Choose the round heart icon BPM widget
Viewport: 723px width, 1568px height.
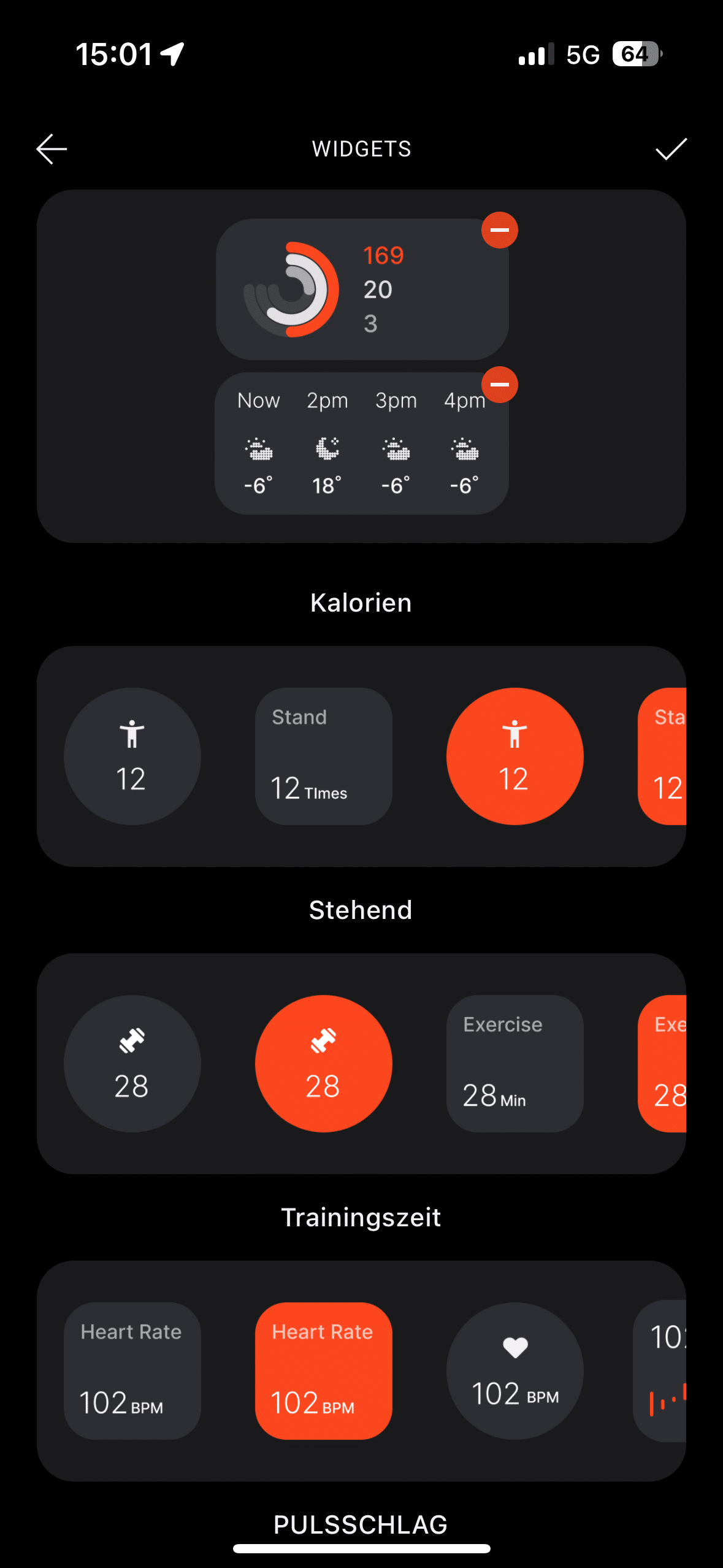pyautogui.click(x=515, y=1370)
